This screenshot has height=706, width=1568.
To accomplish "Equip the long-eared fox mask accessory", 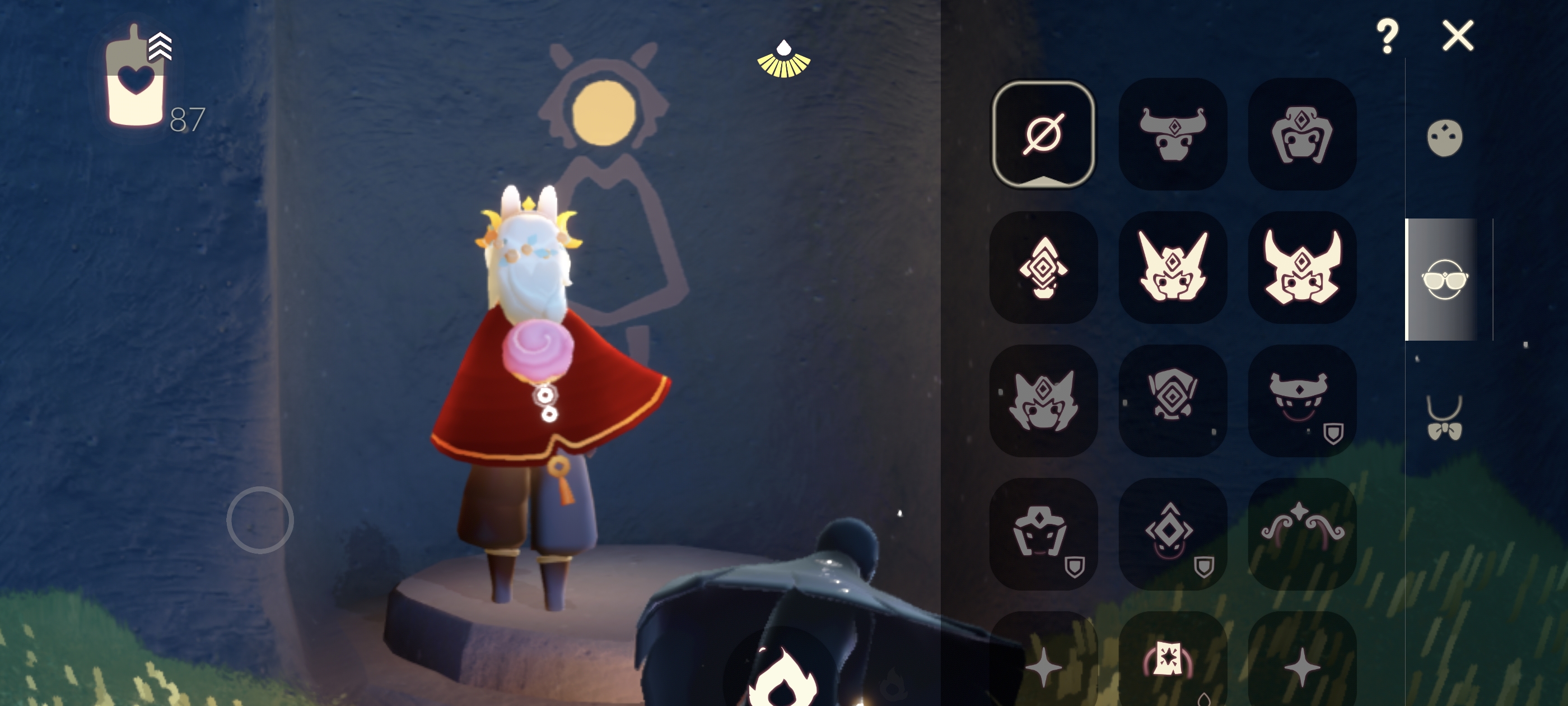I will tap(1172, 267).
